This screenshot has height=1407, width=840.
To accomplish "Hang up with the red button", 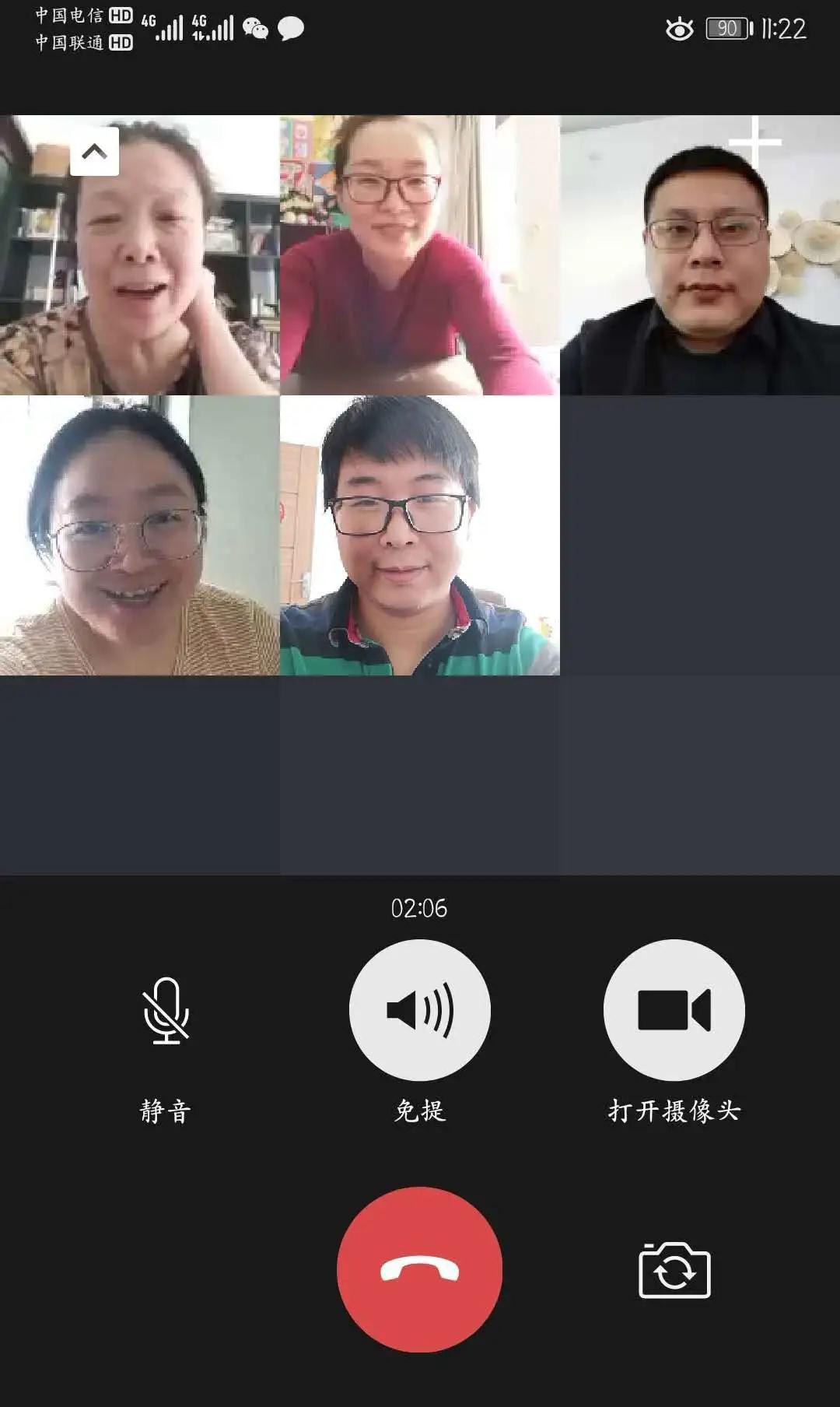I will click(419, 1269).
